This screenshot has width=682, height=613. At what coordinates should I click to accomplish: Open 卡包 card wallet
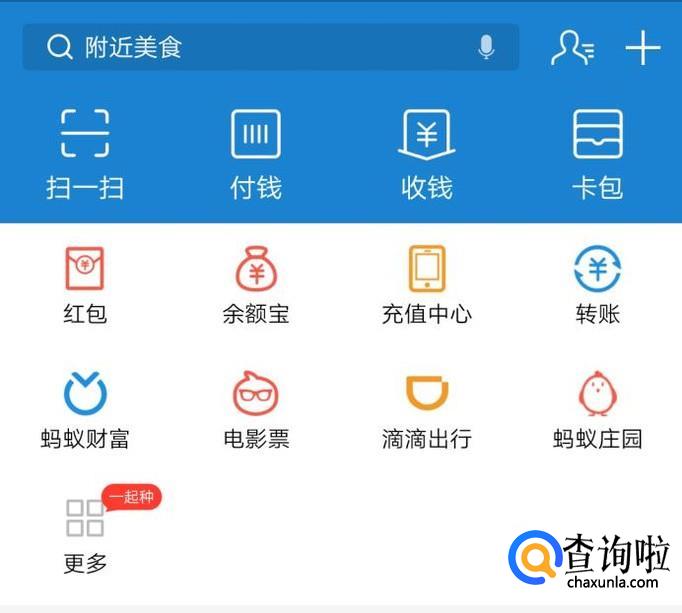(x=598, y=154)
